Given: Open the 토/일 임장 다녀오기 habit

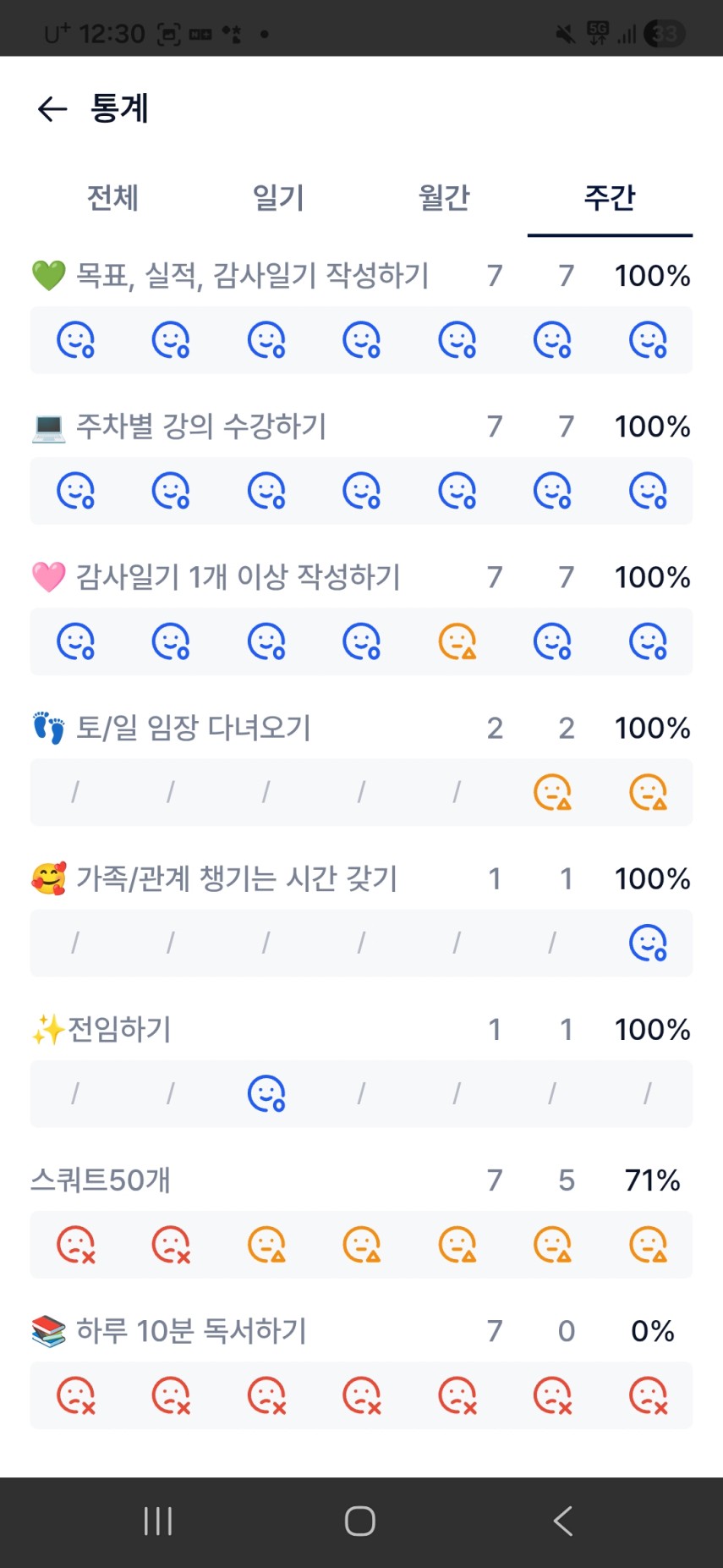Looking at the screenshot, I should [x=194, y=728].
